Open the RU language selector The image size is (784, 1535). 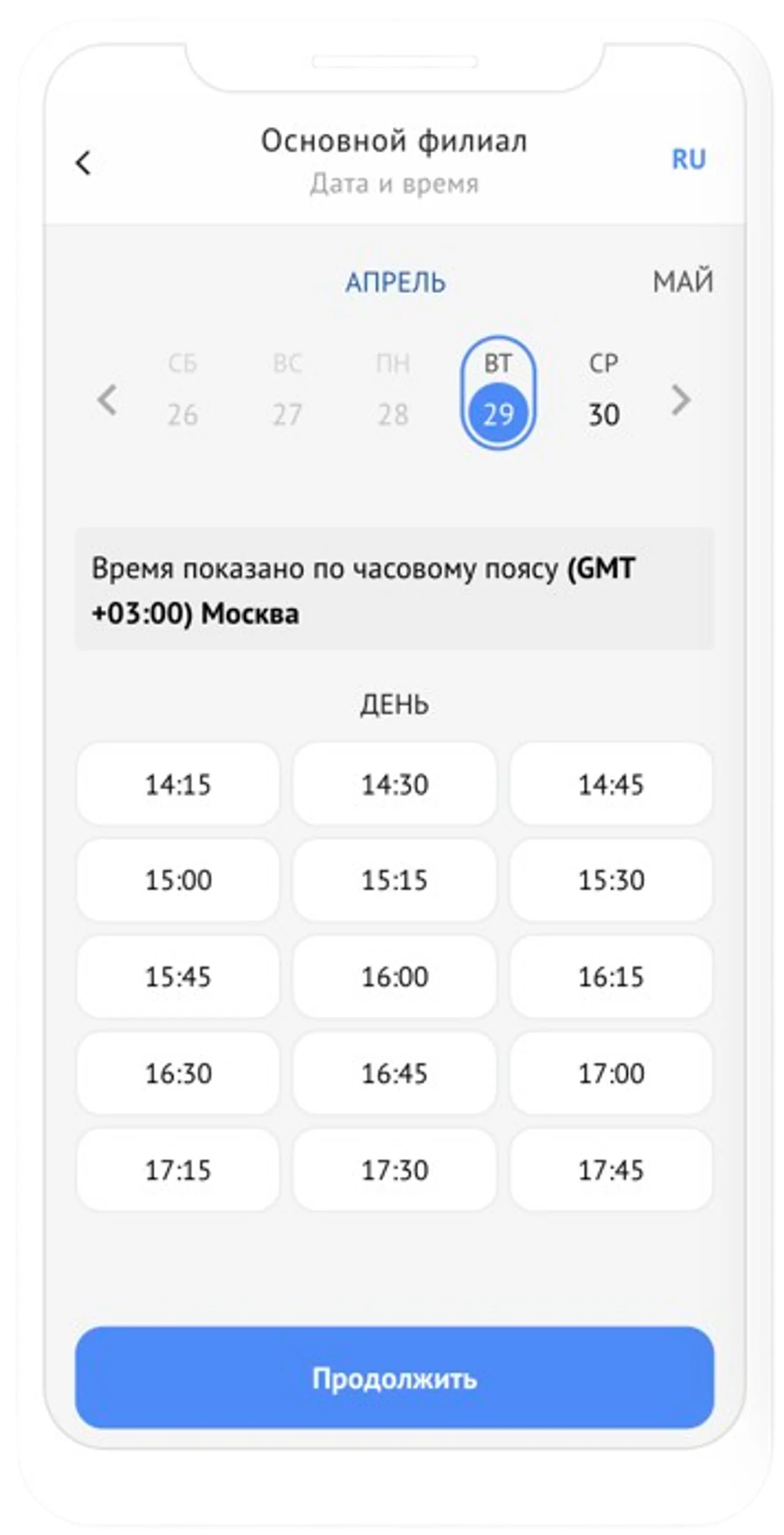coord(688,158)
